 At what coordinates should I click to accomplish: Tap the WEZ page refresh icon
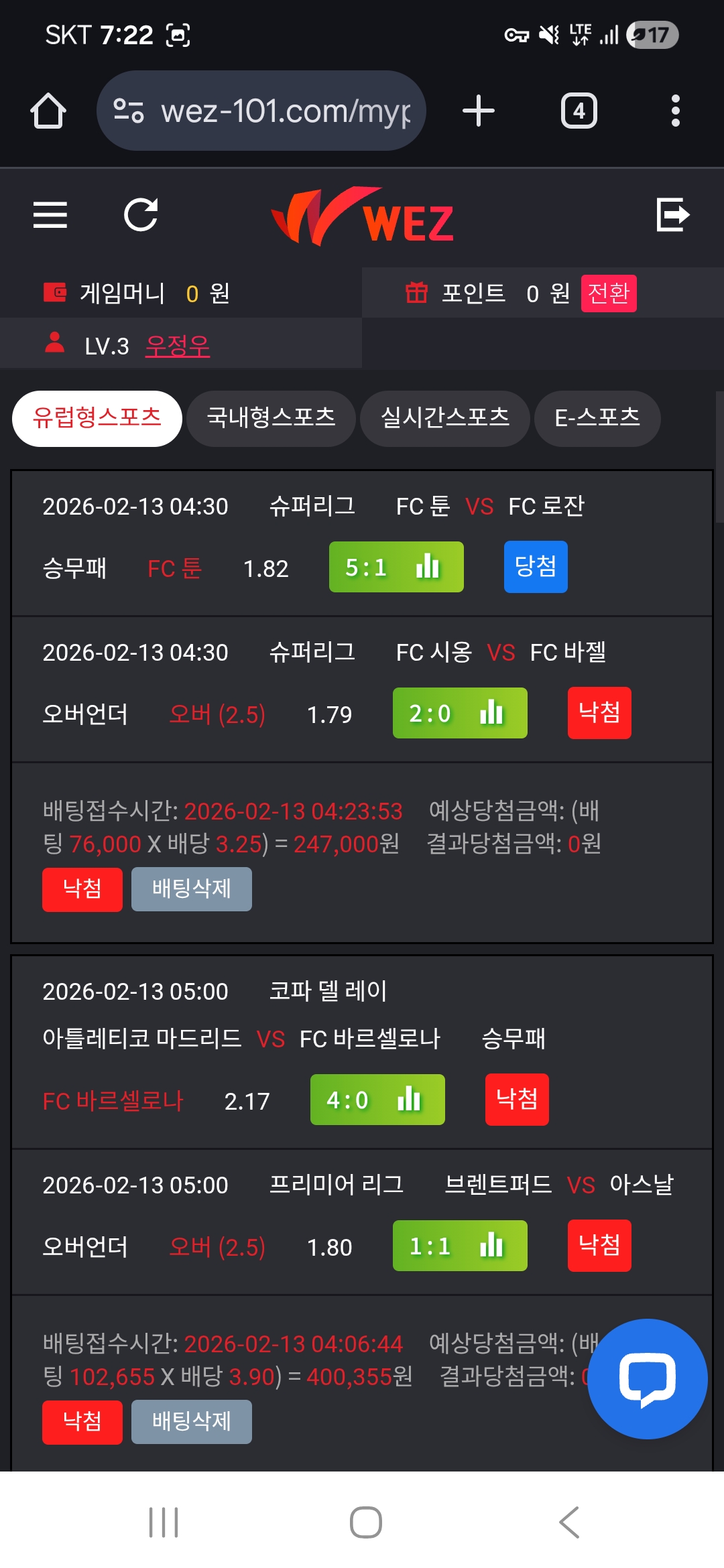pos(141,215)
